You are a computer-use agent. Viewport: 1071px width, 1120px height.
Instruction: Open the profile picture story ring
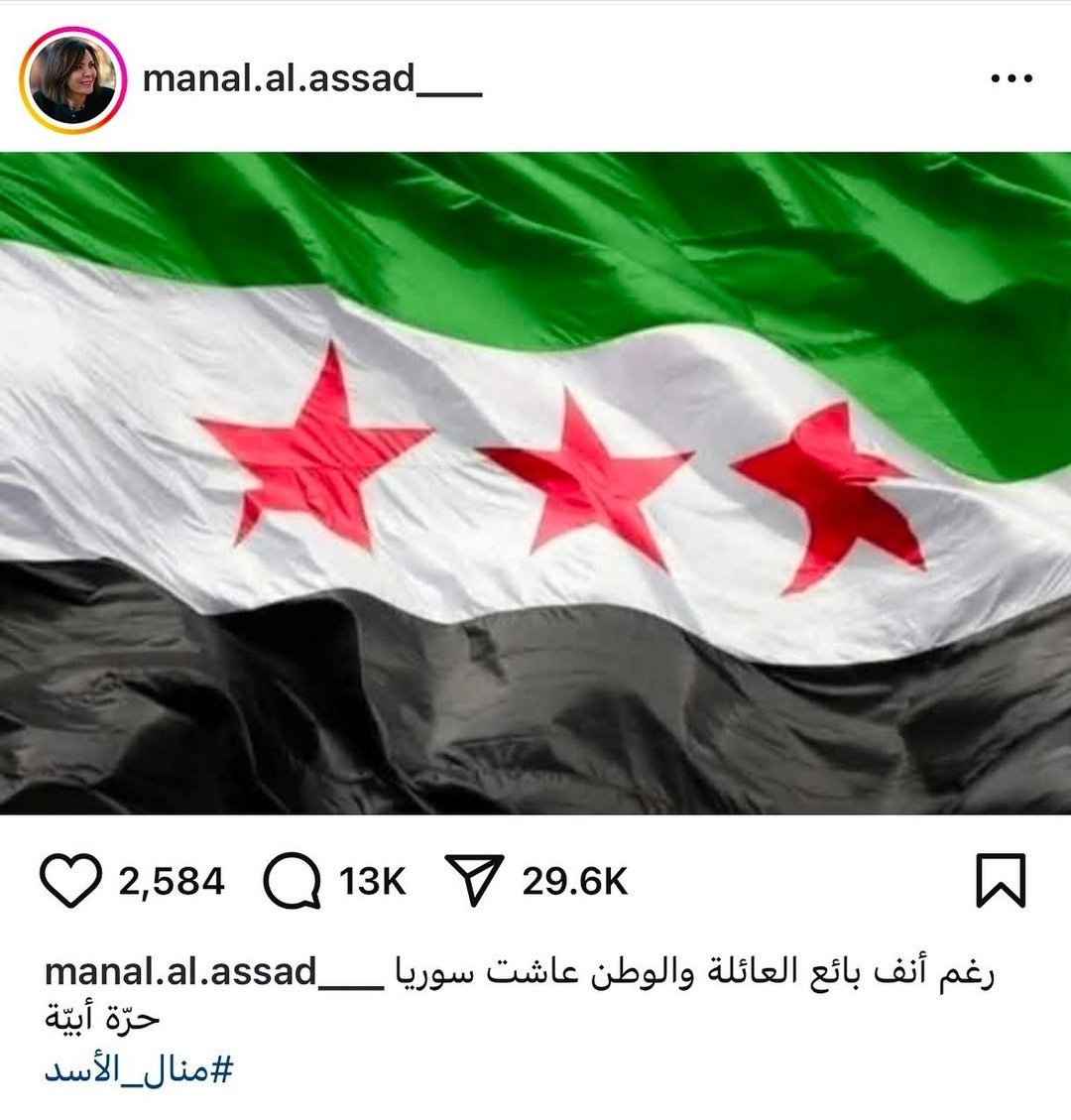click(x=72, y=79)
